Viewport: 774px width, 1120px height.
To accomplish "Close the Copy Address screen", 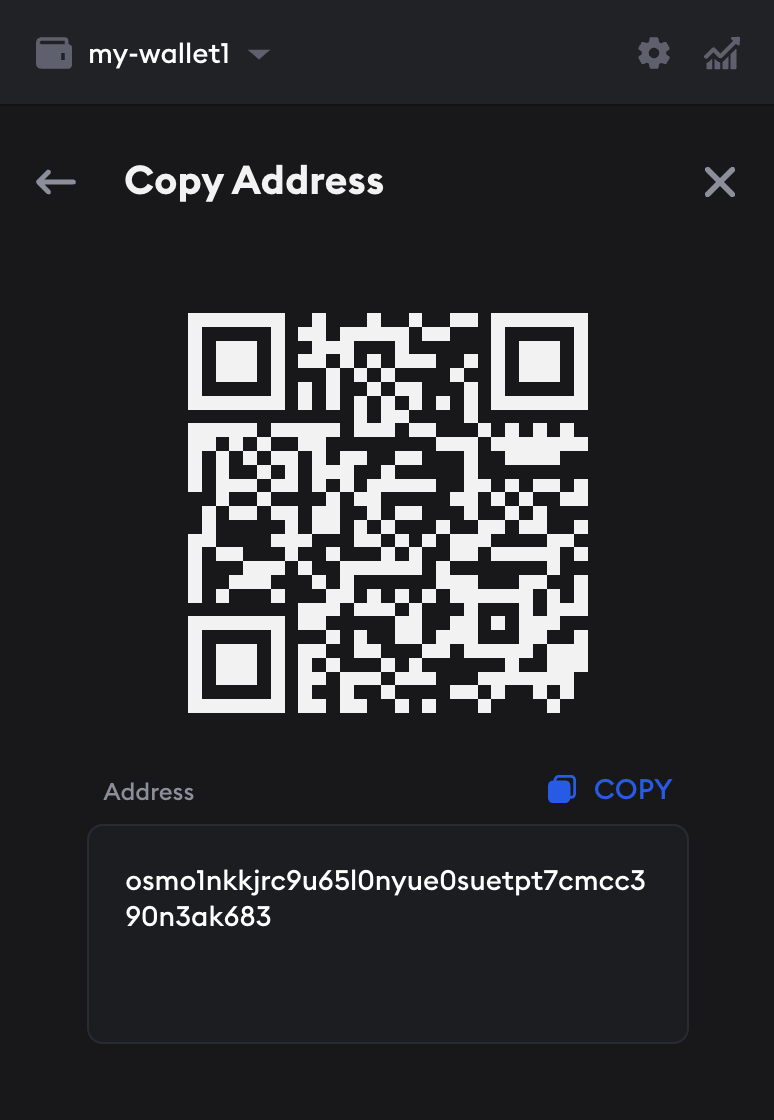I will click(x=720, y=182).
